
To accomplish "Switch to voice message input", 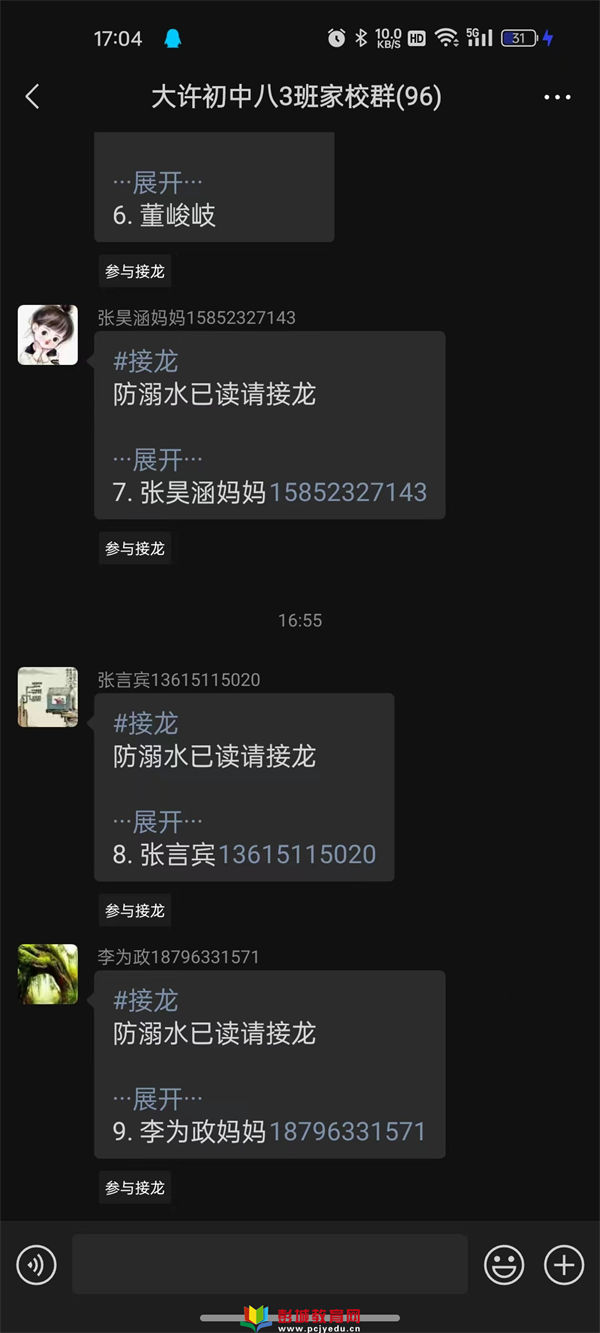I will 37,1265.
